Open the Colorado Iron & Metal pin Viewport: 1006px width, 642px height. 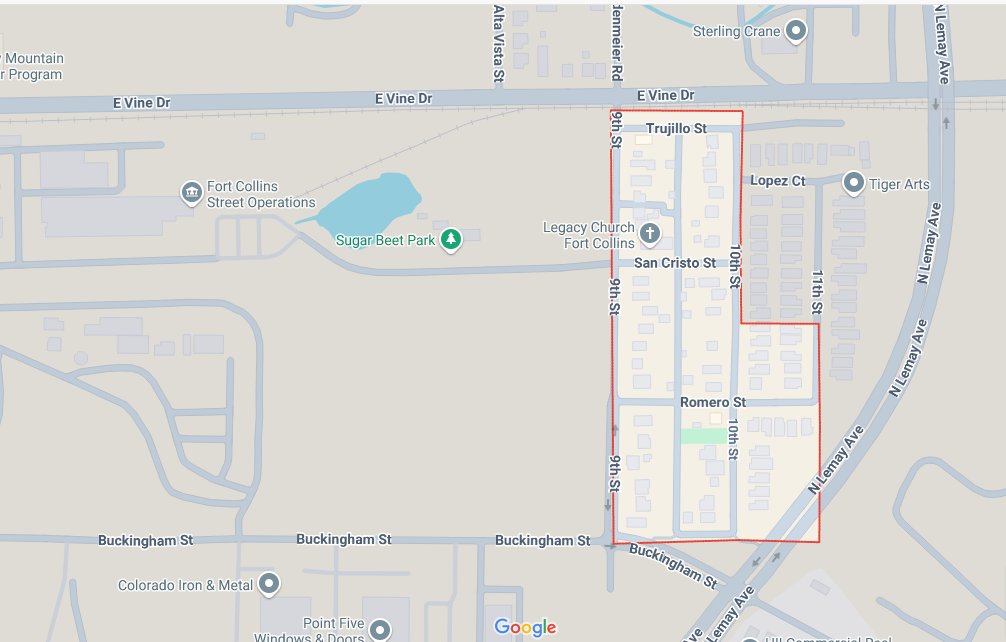click(x=268, y=584)
